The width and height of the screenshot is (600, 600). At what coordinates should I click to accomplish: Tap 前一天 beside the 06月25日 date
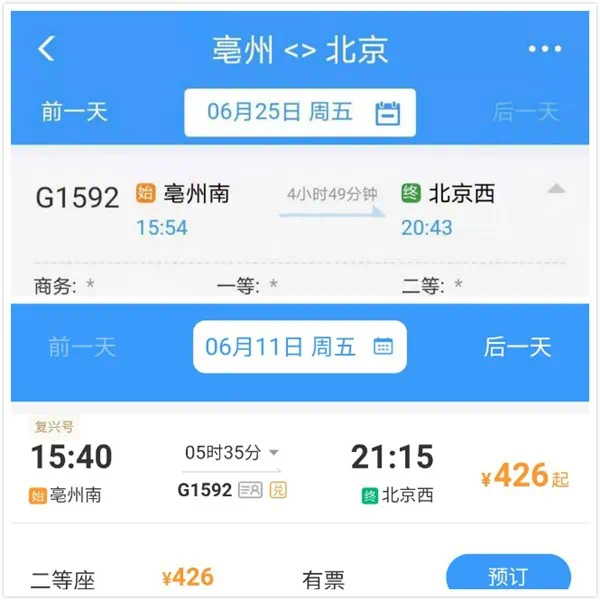74,112
